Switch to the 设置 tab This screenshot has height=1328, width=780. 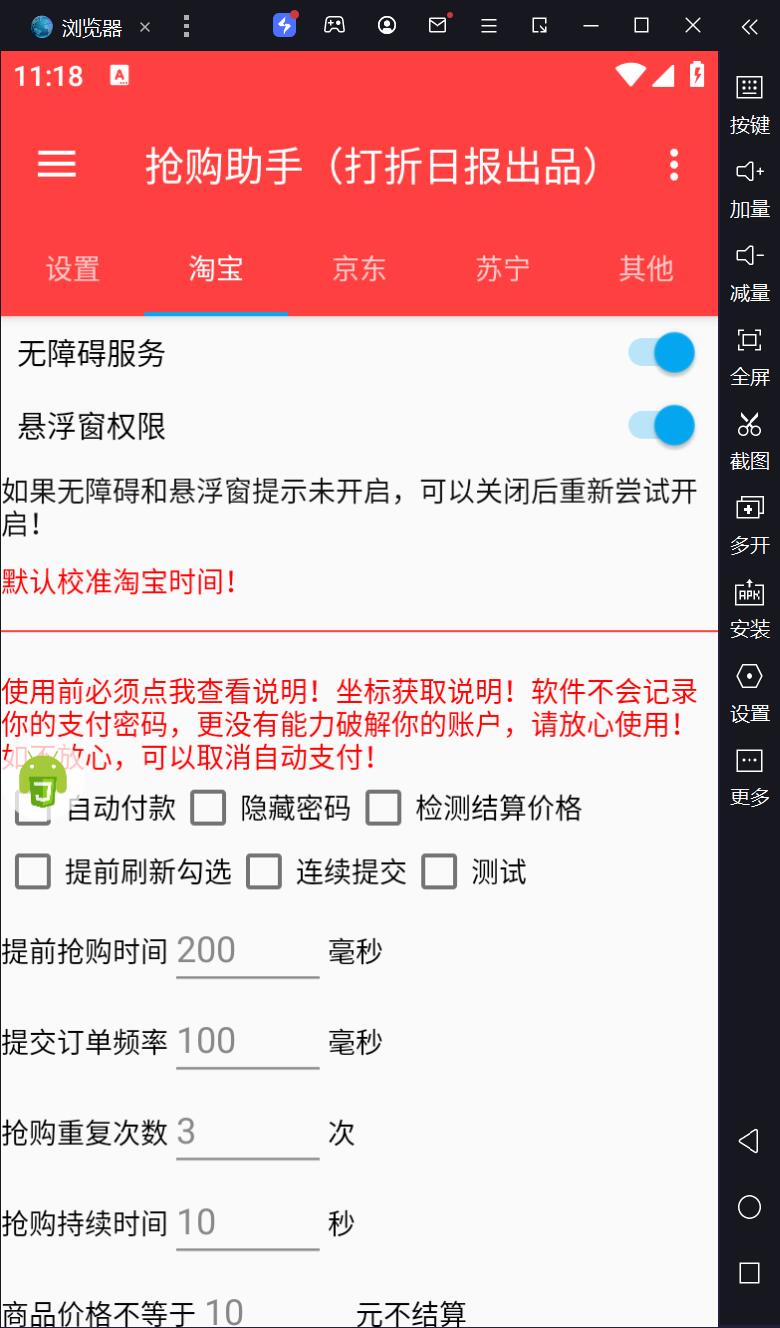pos(73,269)
